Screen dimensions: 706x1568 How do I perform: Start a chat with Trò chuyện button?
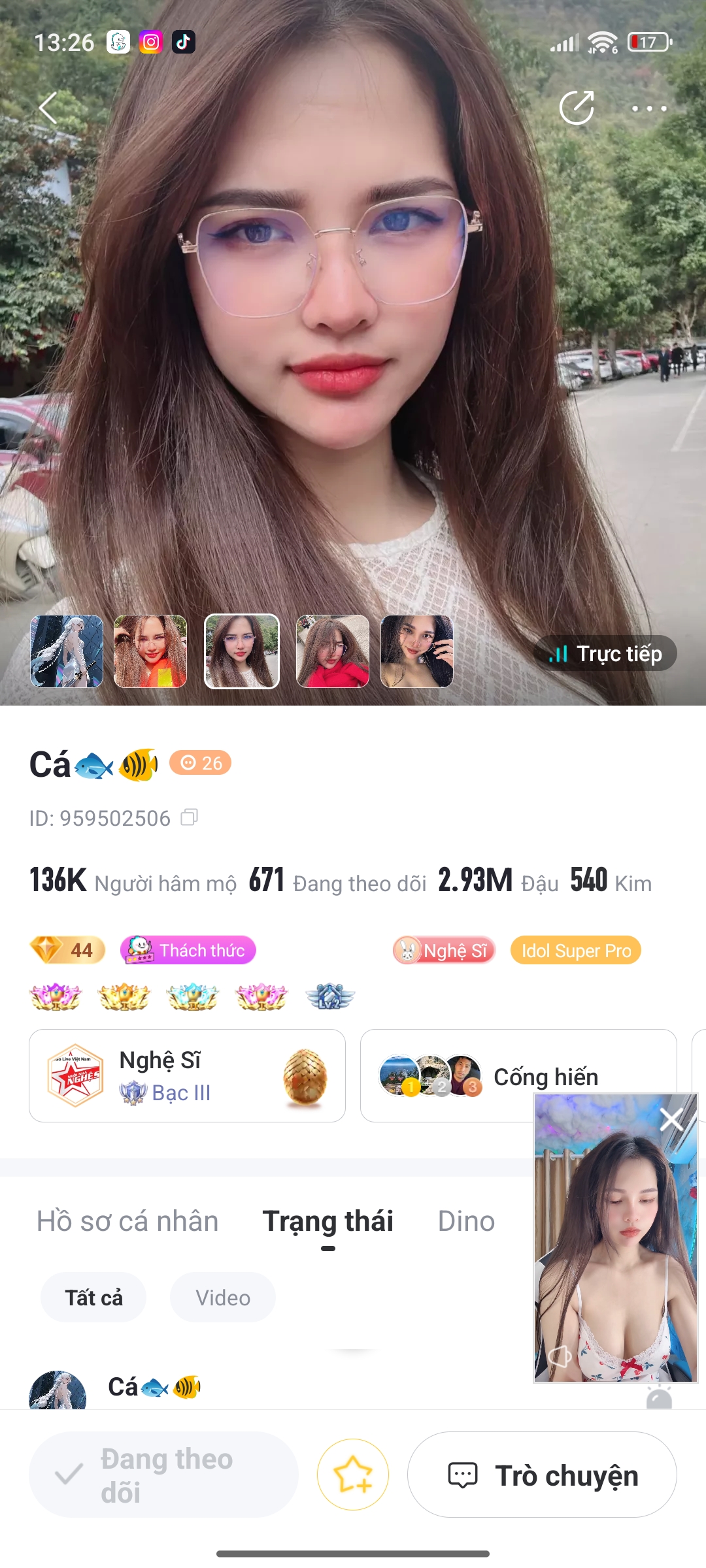pos(542,1475)
